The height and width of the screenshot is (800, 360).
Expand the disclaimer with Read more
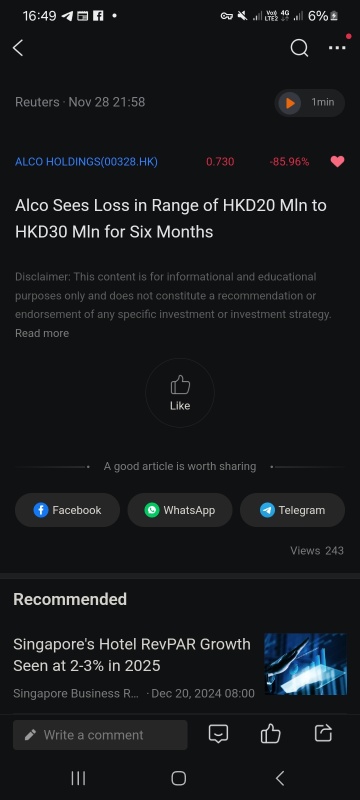click(42, 333)
